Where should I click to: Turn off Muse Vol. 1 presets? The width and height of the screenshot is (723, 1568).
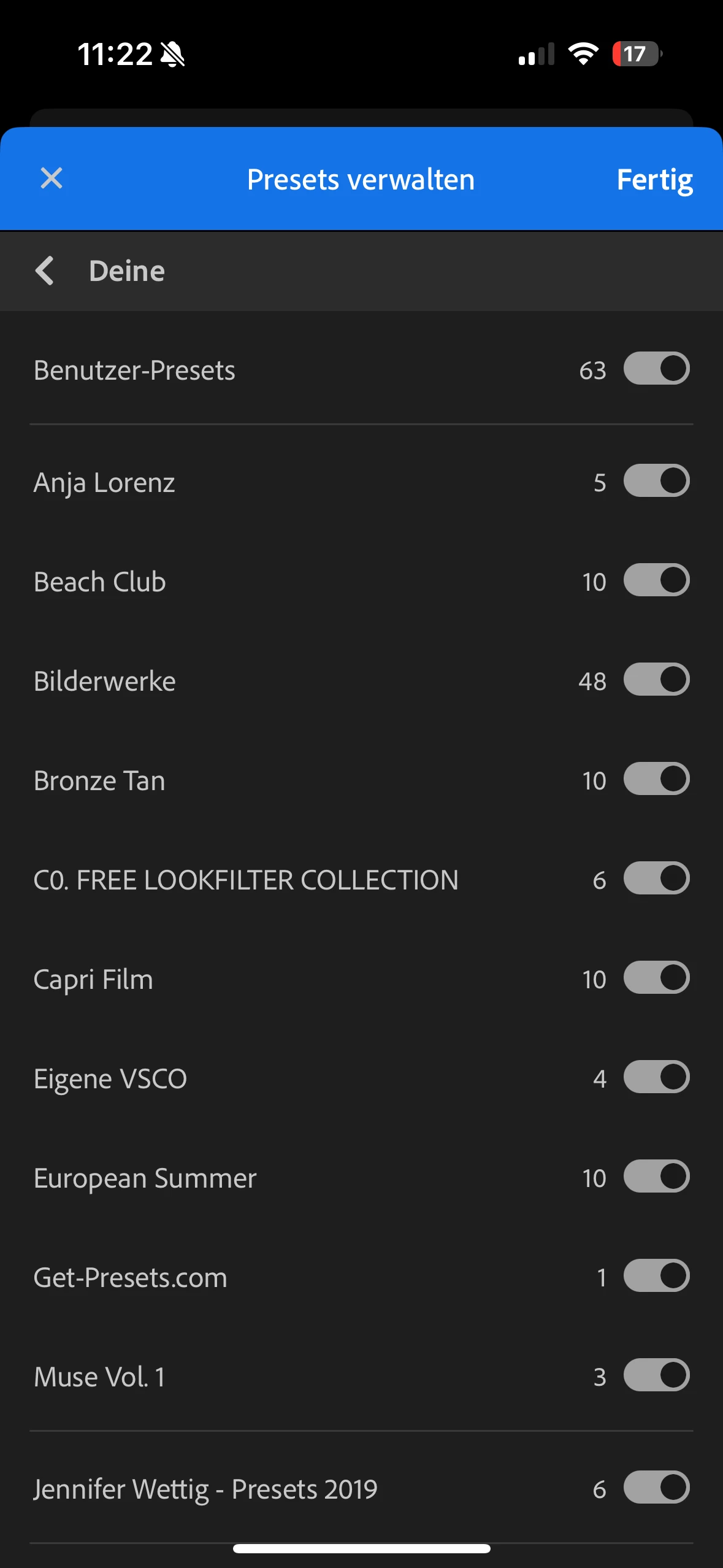pyautogui.click(x=656, y=1375)
